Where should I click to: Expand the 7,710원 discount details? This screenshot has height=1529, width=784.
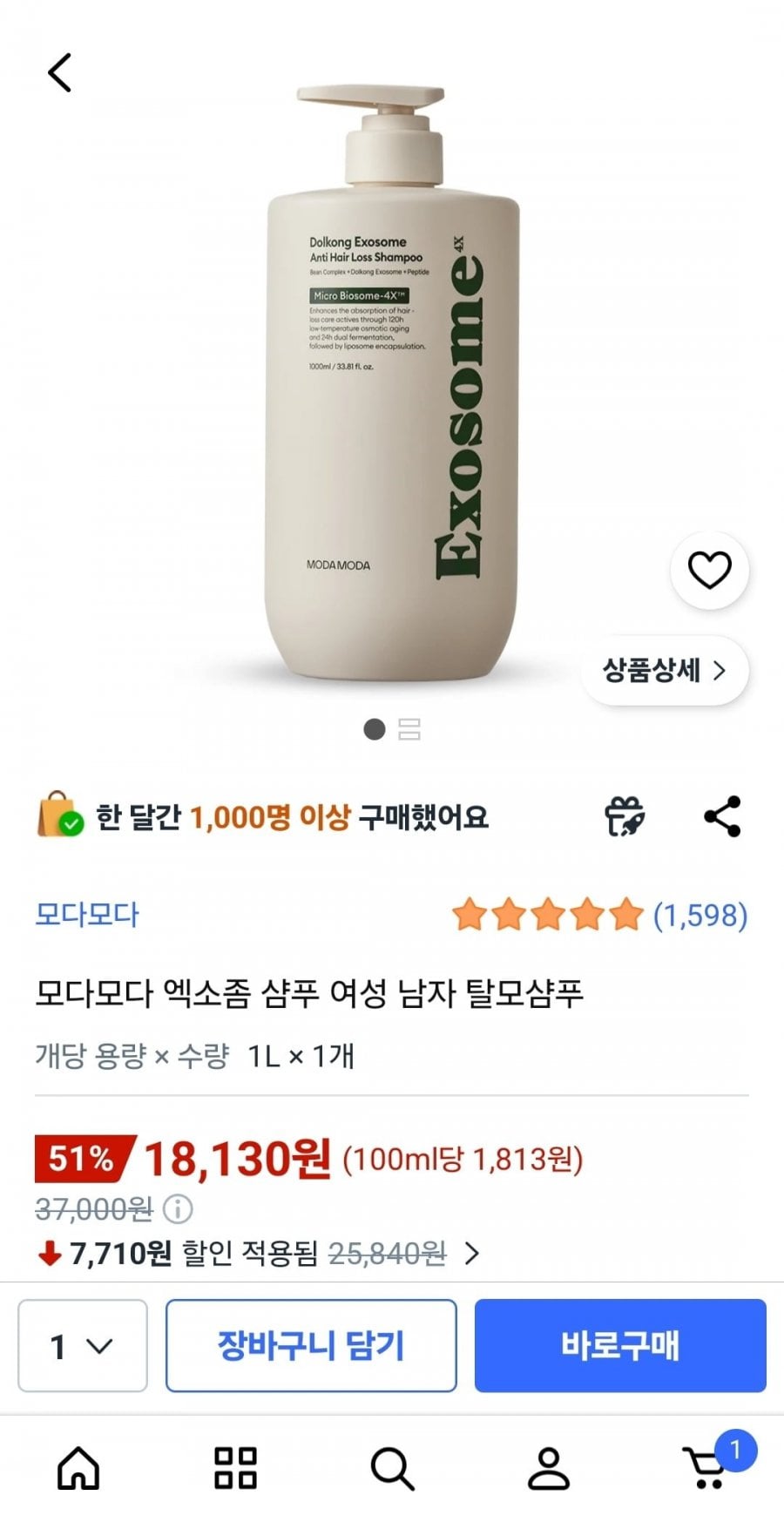[472, 1254]
